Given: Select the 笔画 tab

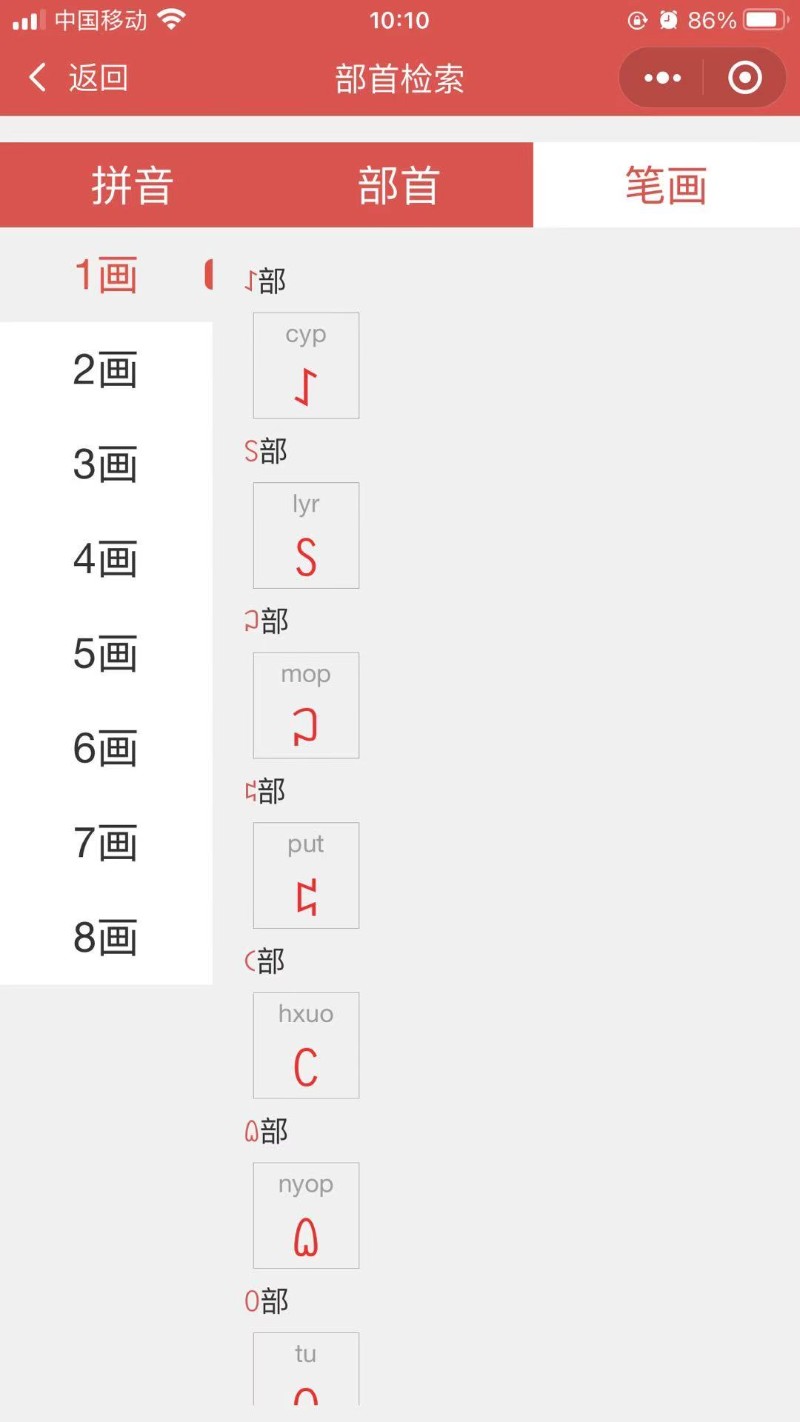Looking at the screenshot, I should pyautogui.click(x=666, y=185).
